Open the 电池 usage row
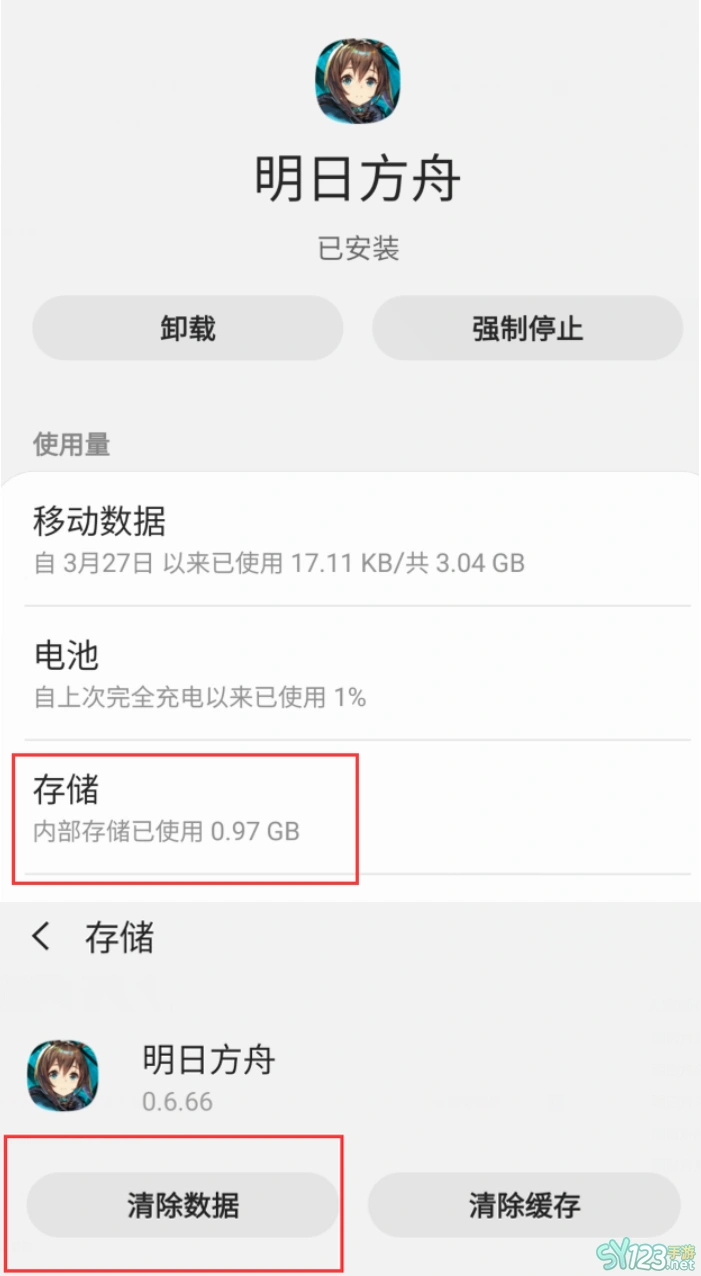This screenshot has height=1276, width=701. click(x=350, y=673)
